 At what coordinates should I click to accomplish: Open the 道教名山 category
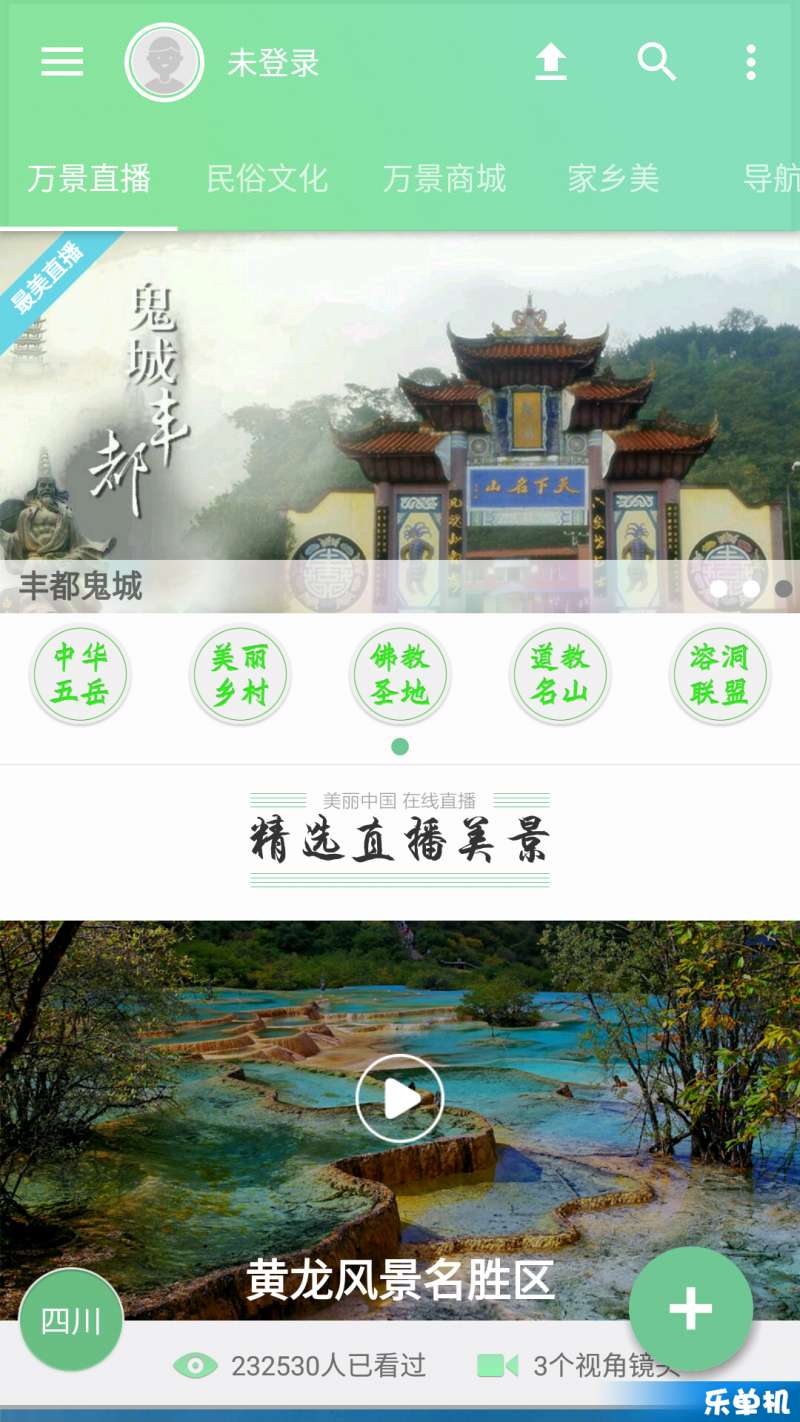point(560,675)
